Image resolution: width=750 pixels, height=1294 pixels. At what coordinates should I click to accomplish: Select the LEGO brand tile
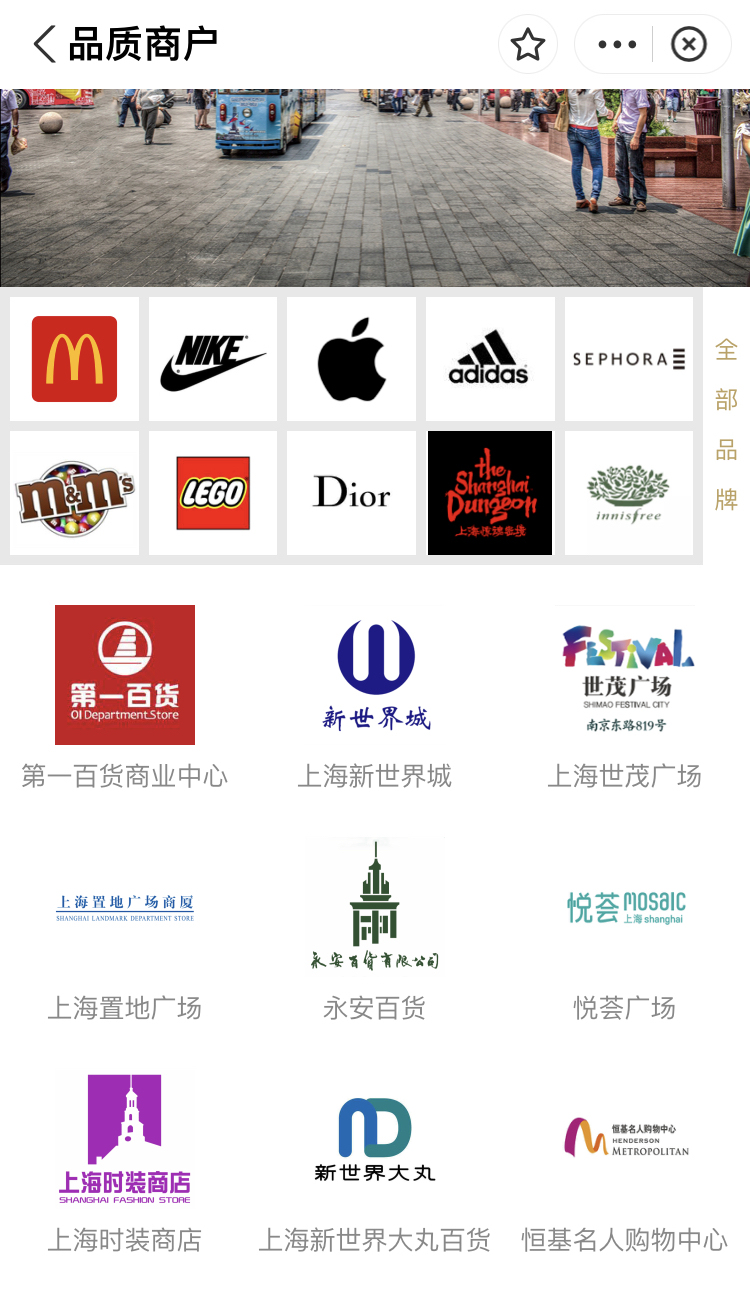click(x=213, y=493)
